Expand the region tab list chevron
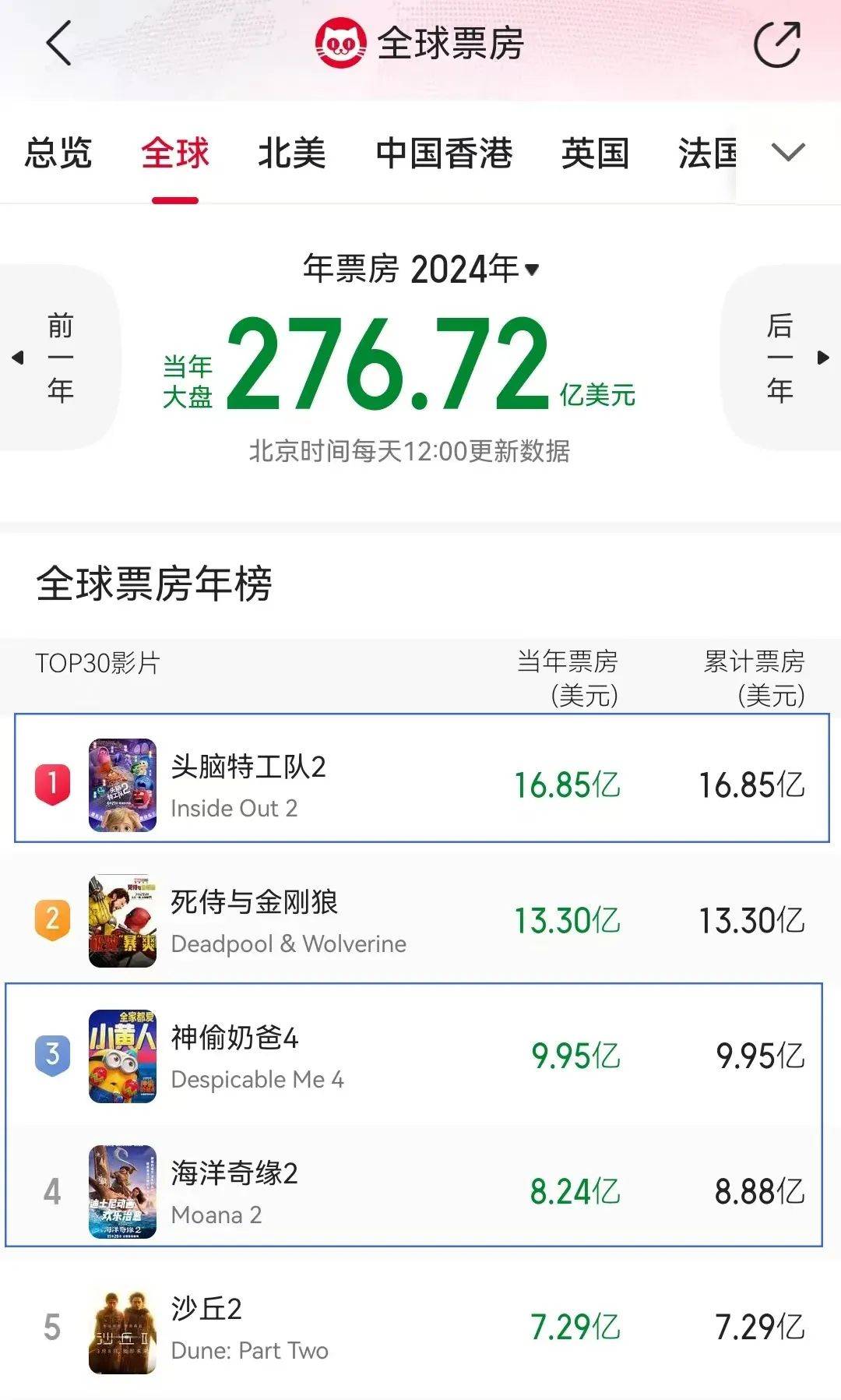This screenshot has height=1400, width=841. [788, 152]
